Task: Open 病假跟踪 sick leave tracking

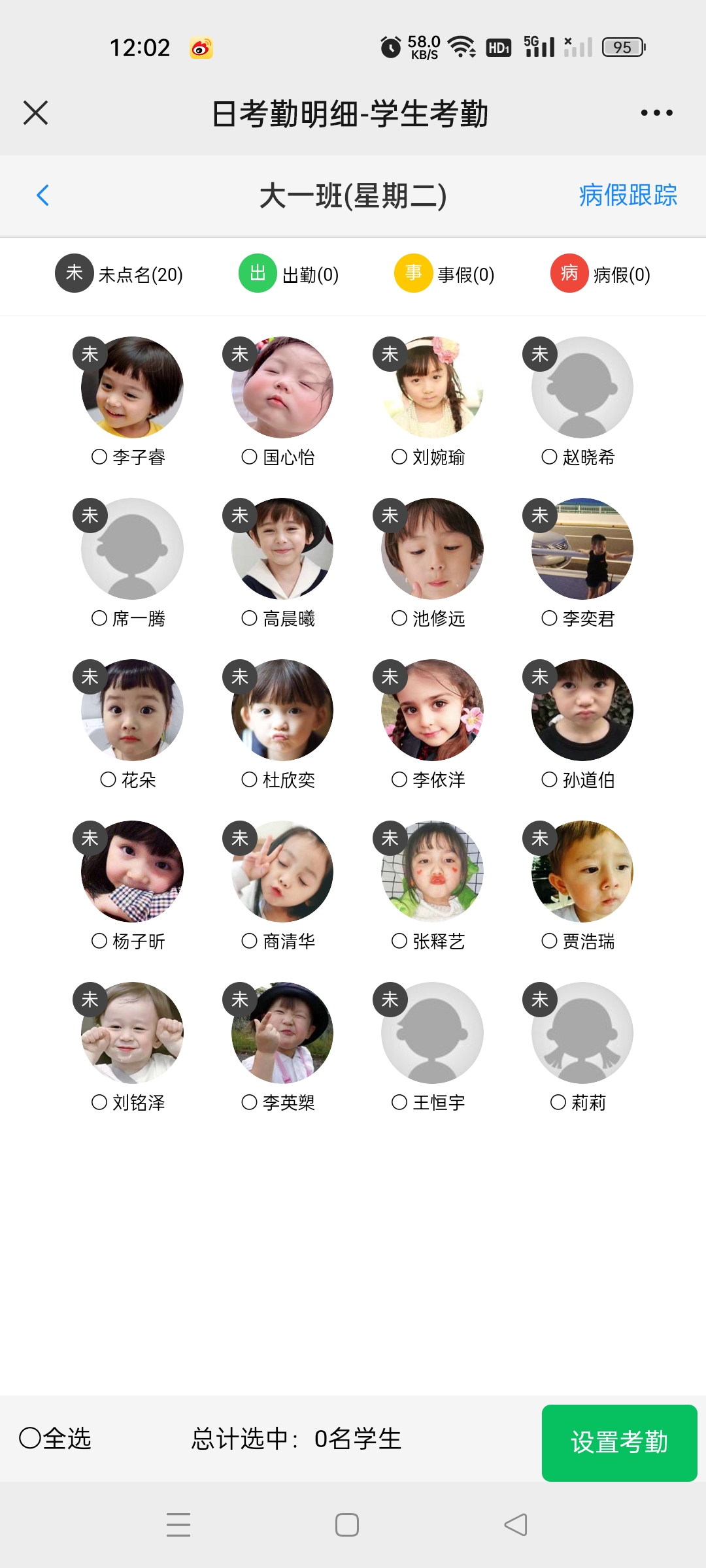Action: pos(628,195)
